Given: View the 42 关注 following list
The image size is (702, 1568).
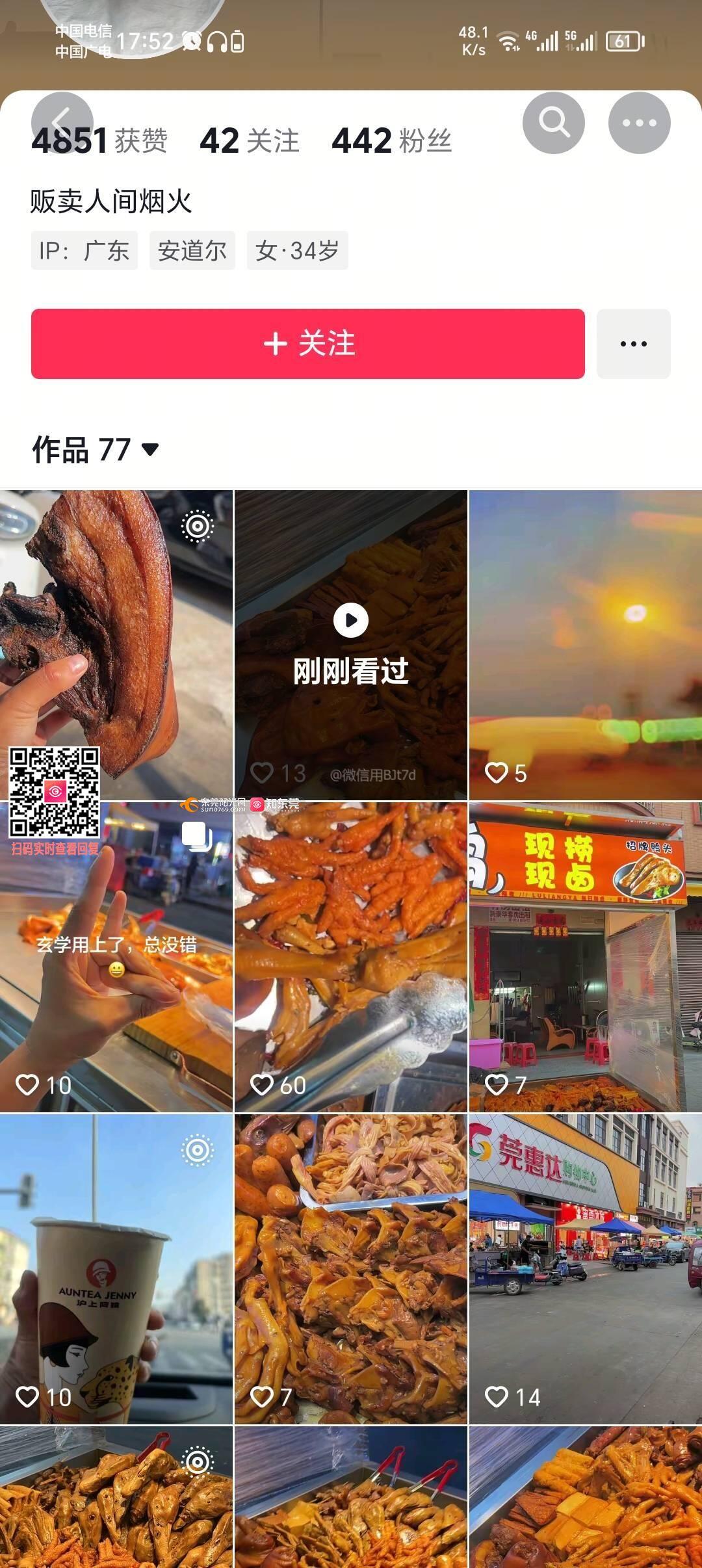Looking at the screenshot, I should pos(249,141).
